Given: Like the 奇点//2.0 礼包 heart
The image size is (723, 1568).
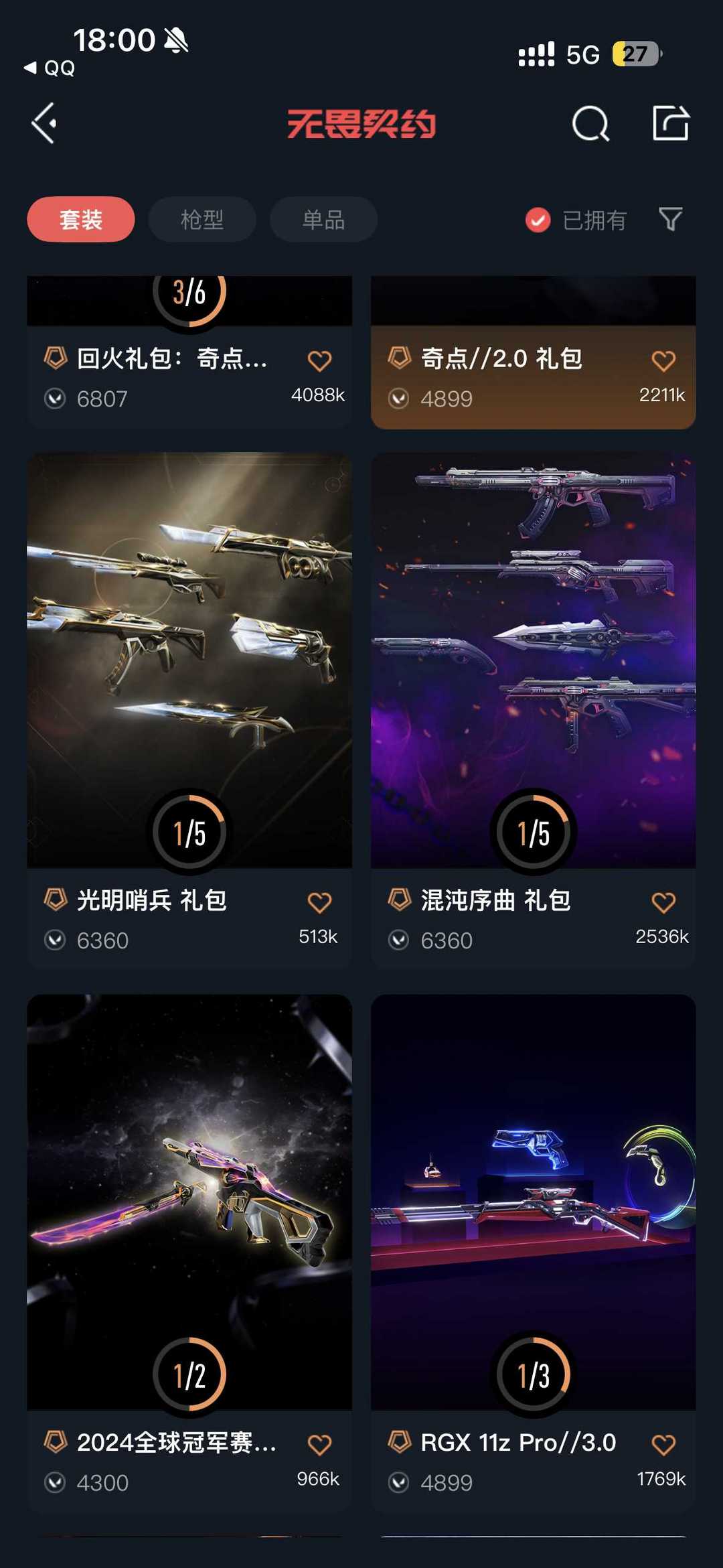Looking at the screenshot, I should [663, 361].
